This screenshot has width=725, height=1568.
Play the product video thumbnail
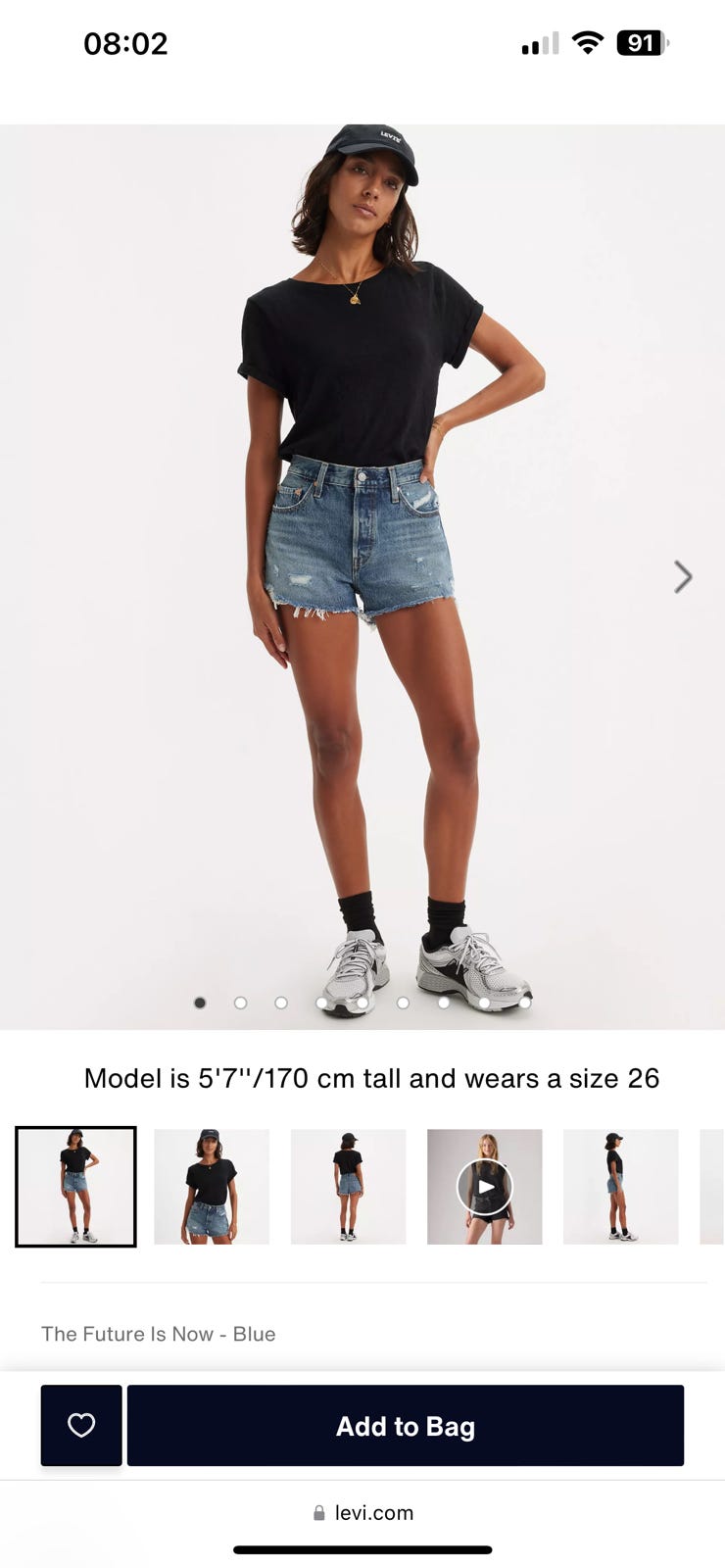(485, 1187)
